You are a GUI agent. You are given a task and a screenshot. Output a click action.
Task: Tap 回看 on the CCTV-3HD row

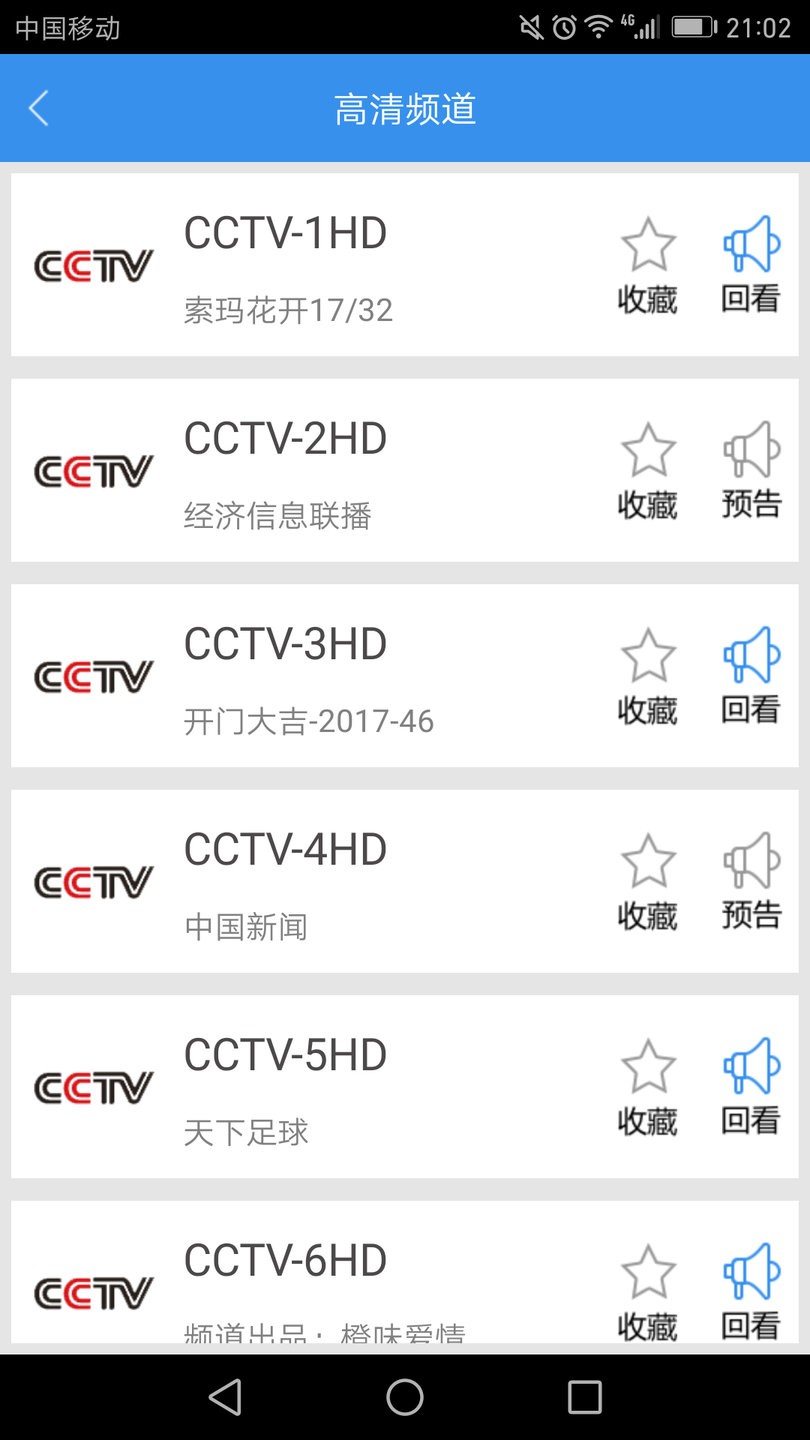point(751,675)
